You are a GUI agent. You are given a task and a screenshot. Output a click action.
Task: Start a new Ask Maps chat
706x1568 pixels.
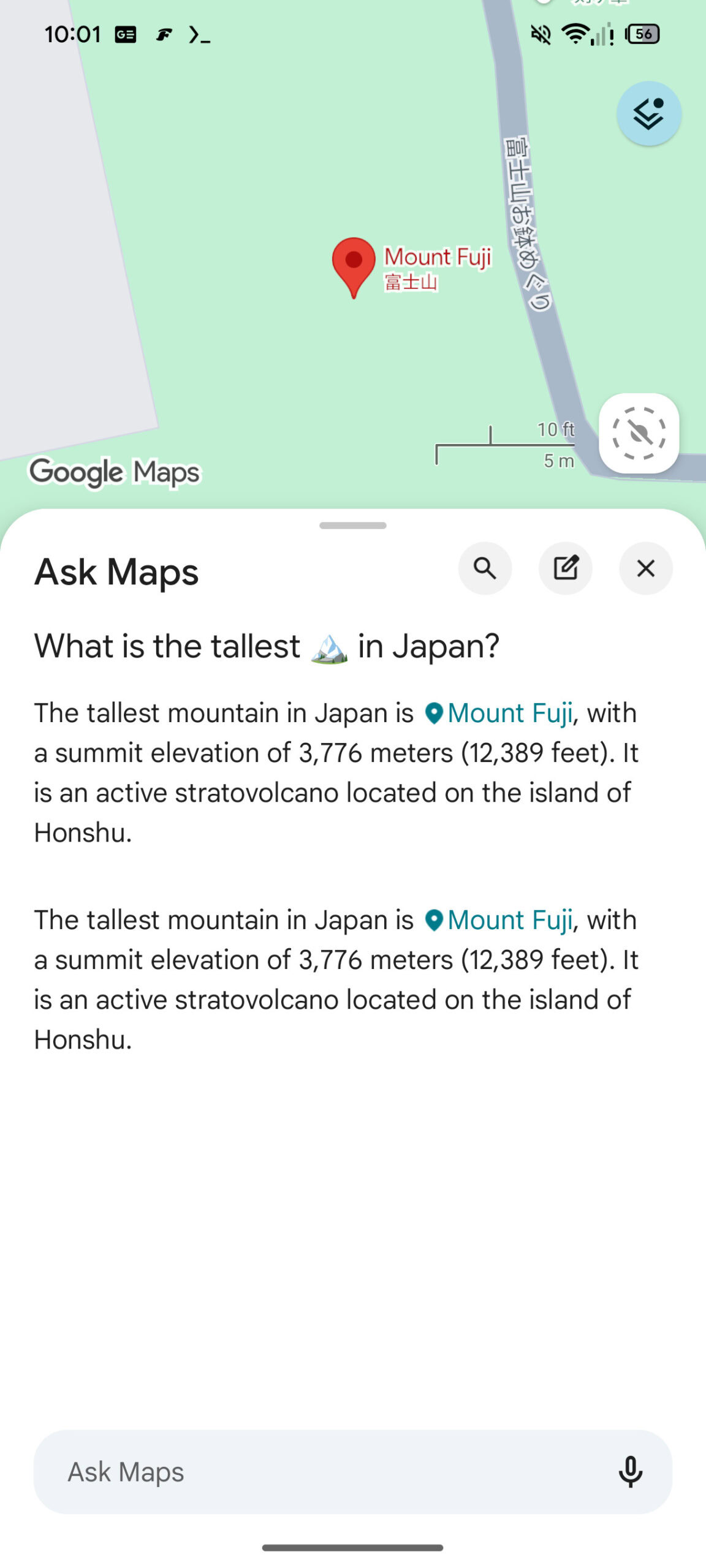565,568
